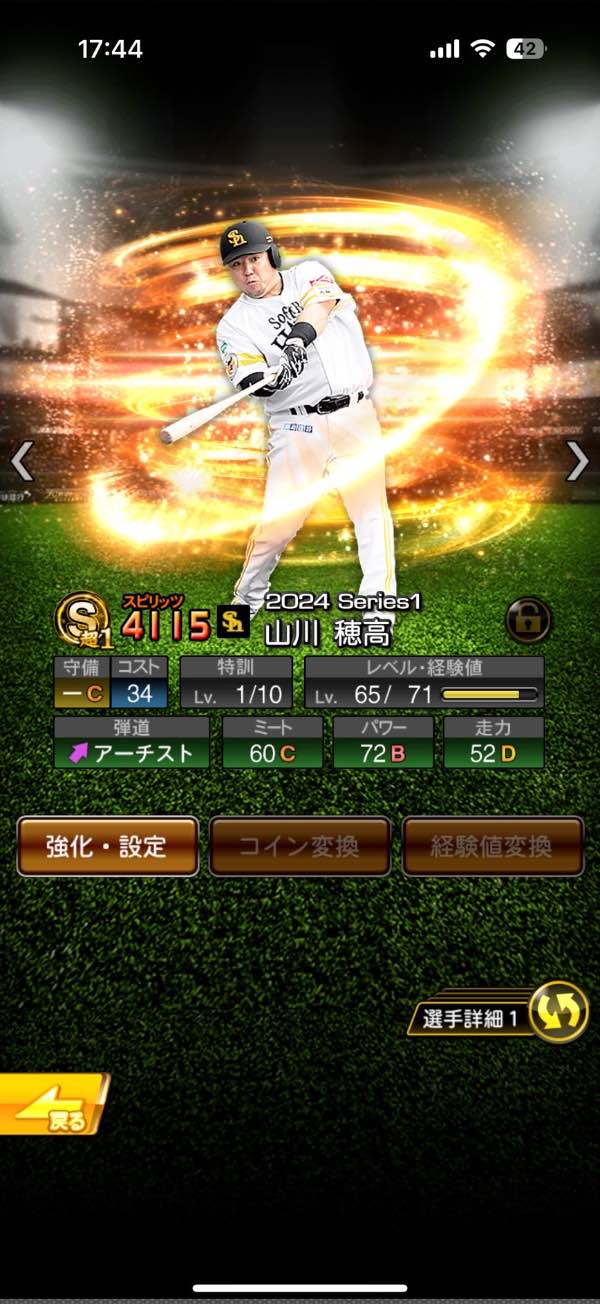Open 強化・設定 menu
This screenshot has height=1304, width=600.
pyautogui.click(x=107, y=846)
